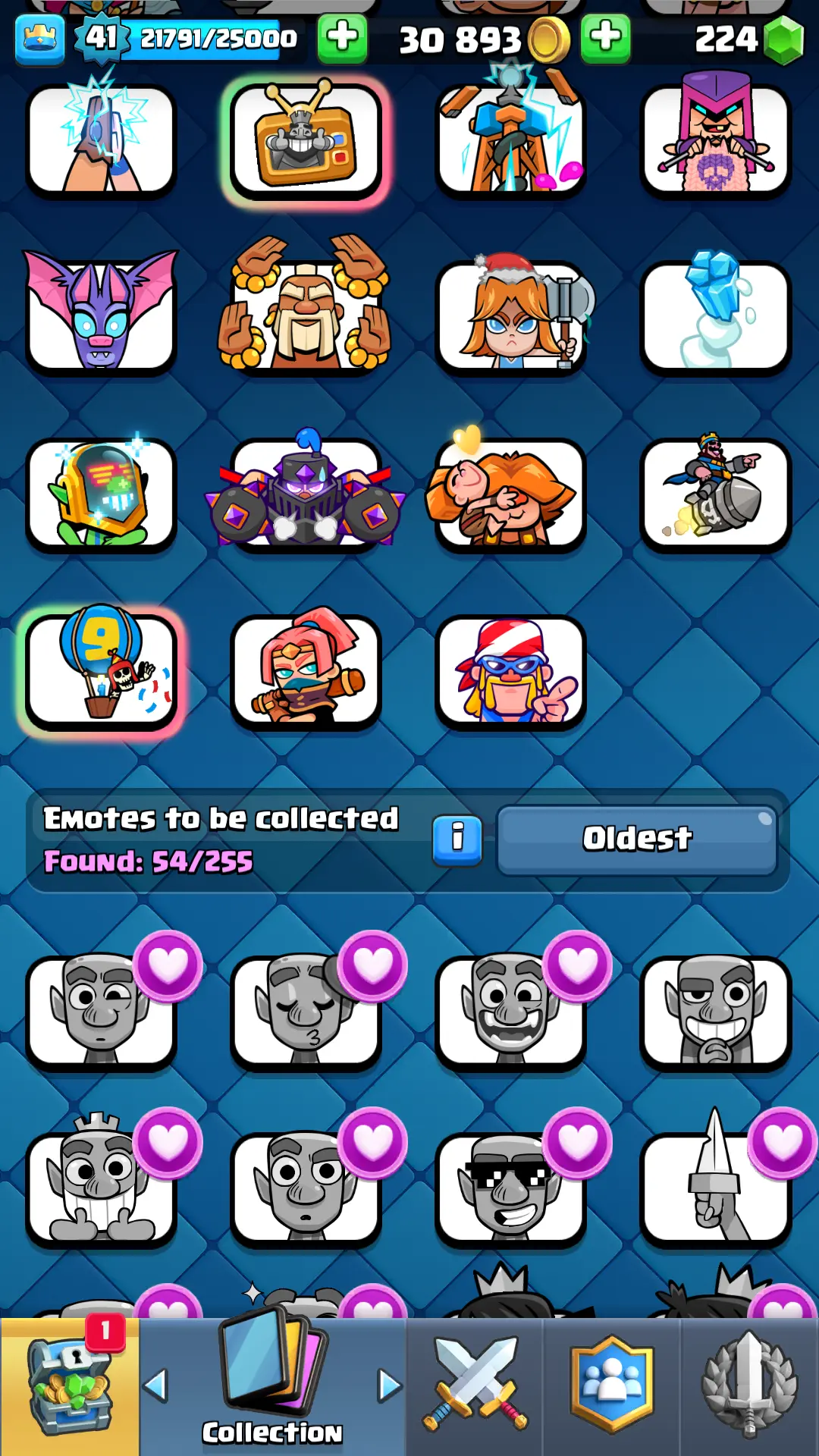Tap the green plus next to gold

click(605, 38)
